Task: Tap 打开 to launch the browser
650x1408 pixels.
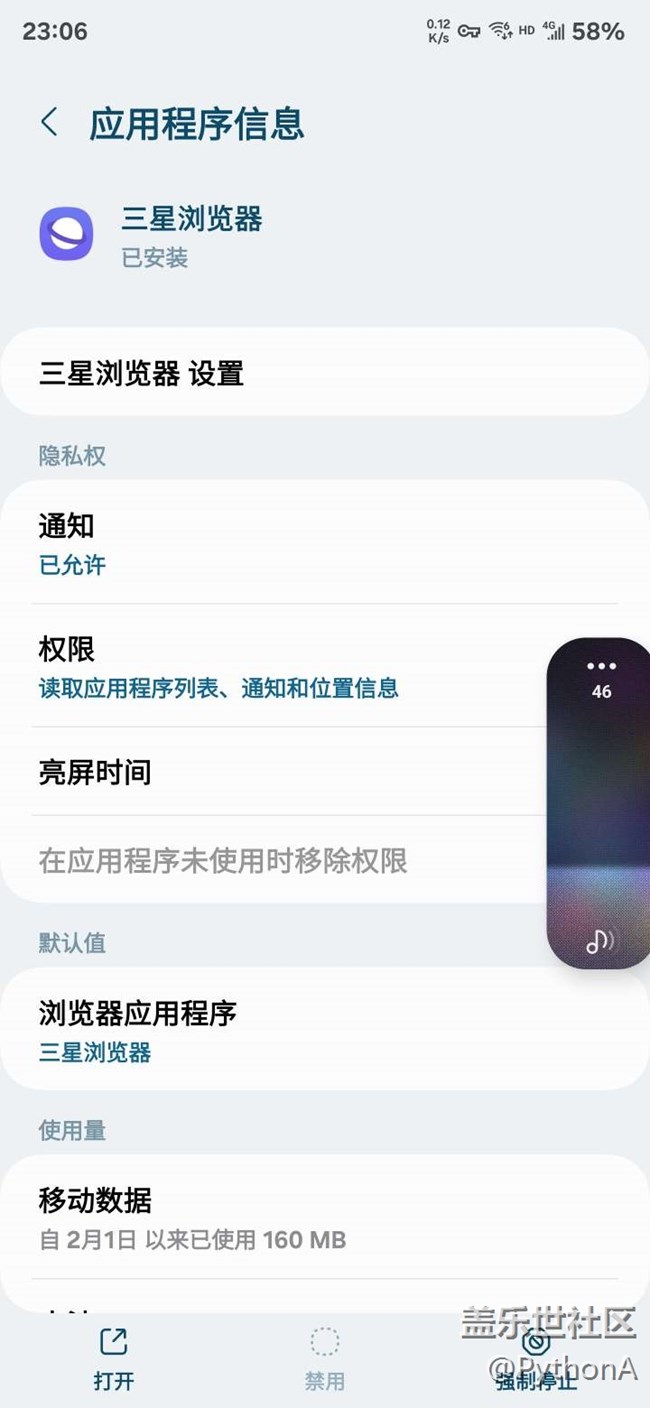Action: 114,1359
